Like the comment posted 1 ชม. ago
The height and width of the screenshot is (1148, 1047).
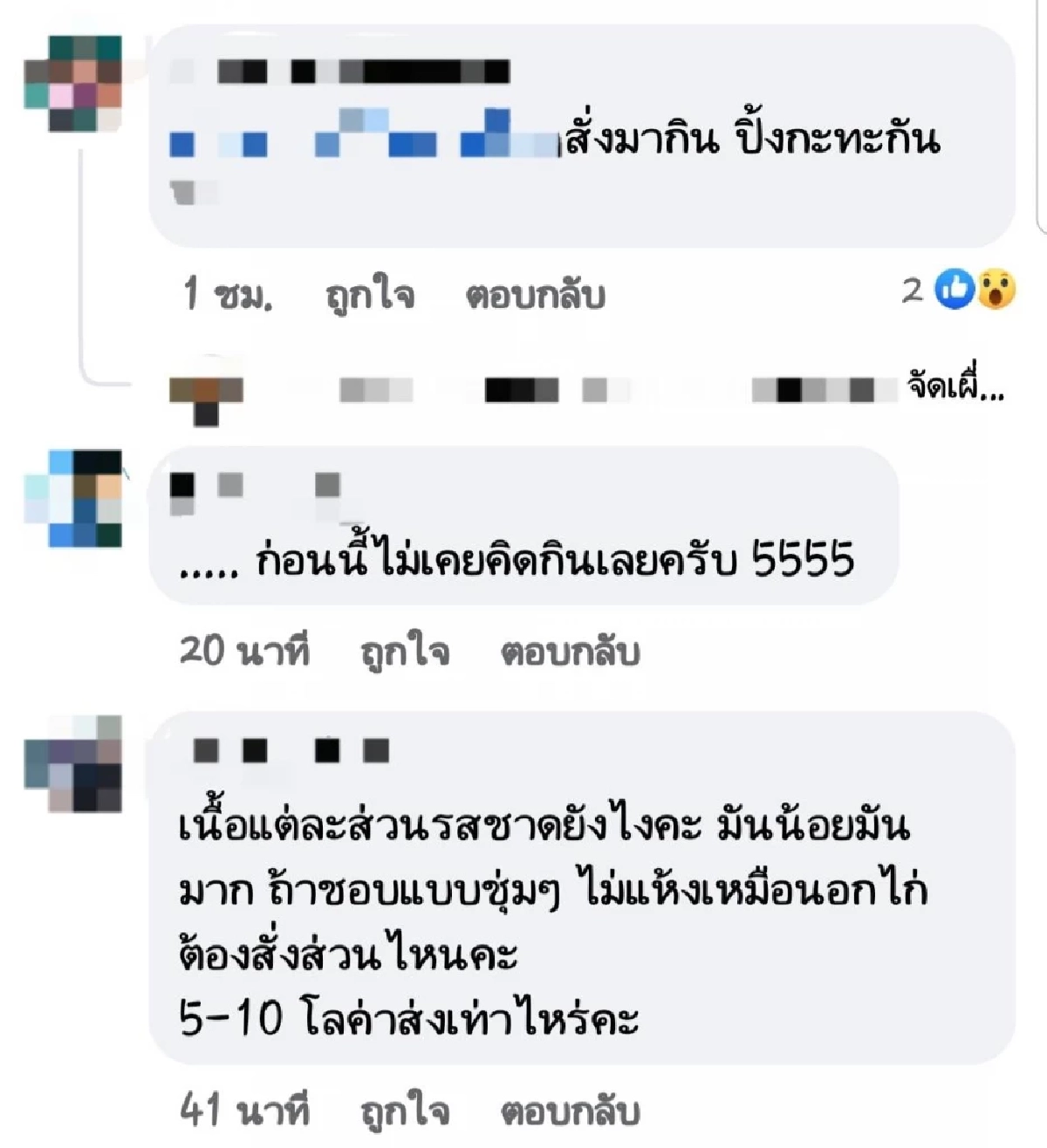click(x=370, y=296)
